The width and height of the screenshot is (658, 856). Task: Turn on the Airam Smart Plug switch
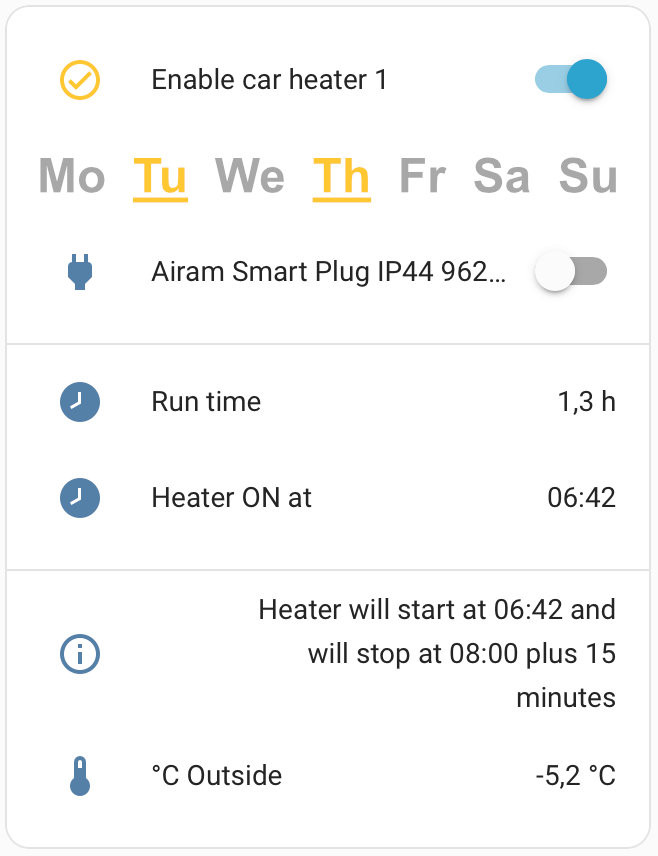pos(571,271)
